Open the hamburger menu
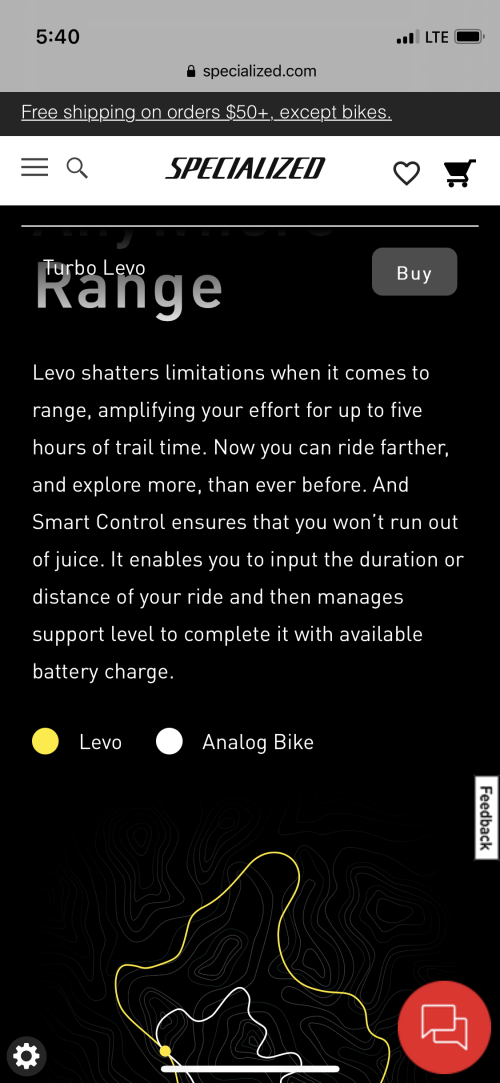This screenshot has width=500, height=1083. [35, 168]
